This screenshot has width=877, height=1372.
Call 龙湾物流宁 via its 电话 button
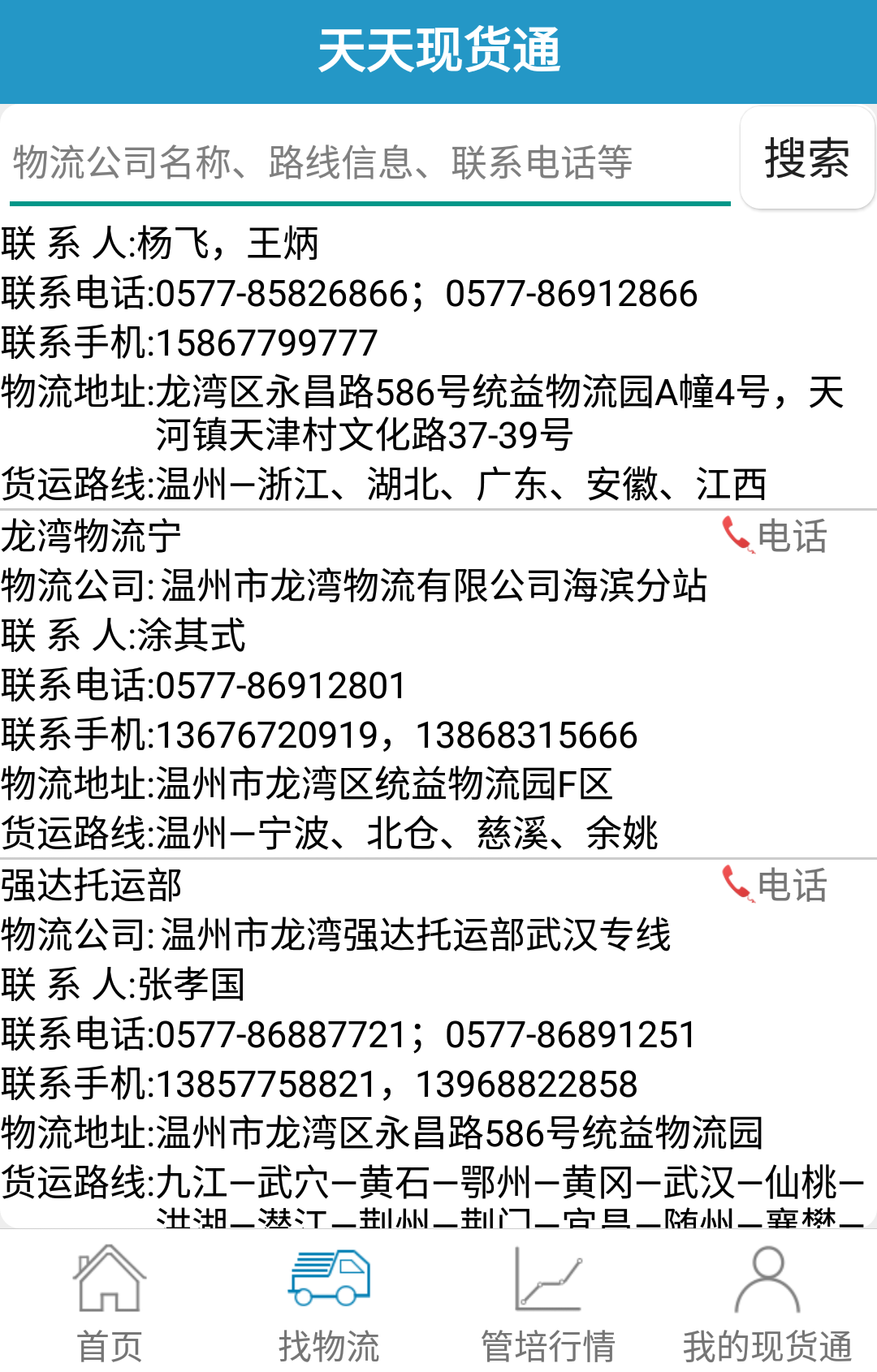tap(775, 536)
